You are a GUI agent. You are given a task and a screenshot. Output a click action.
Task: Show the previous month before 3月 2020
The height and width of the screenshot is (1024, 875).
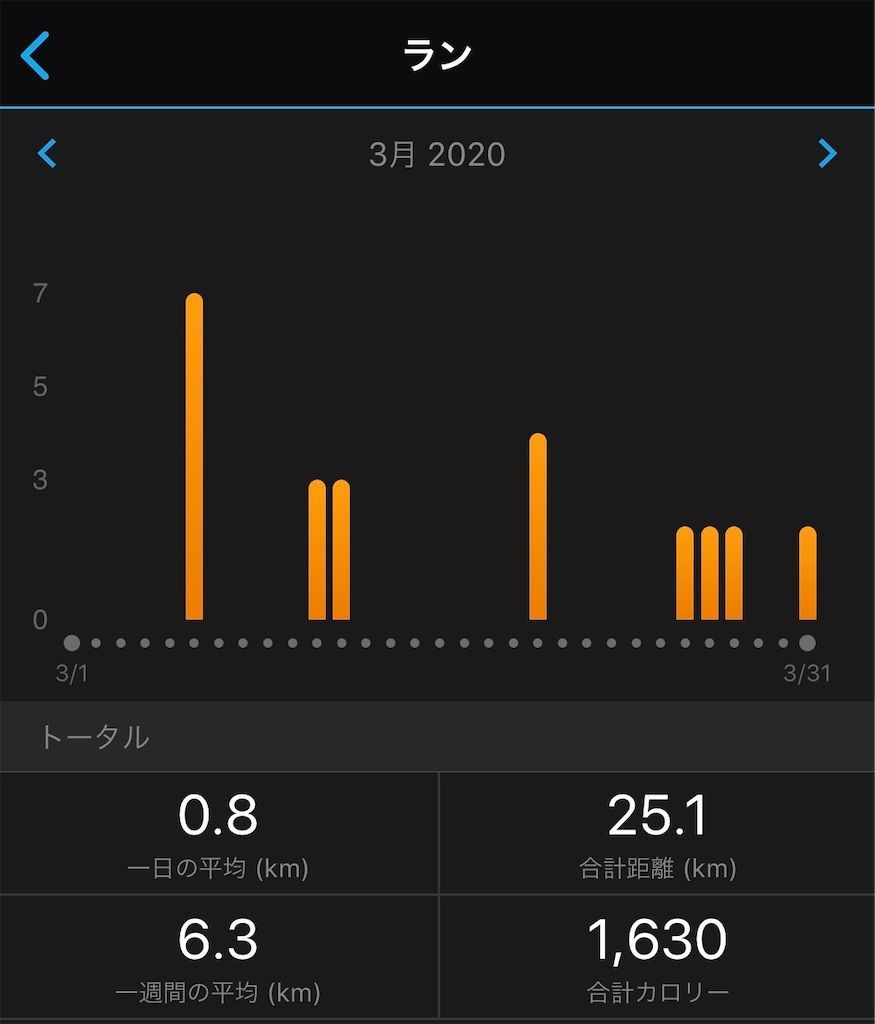pos(47,154)
